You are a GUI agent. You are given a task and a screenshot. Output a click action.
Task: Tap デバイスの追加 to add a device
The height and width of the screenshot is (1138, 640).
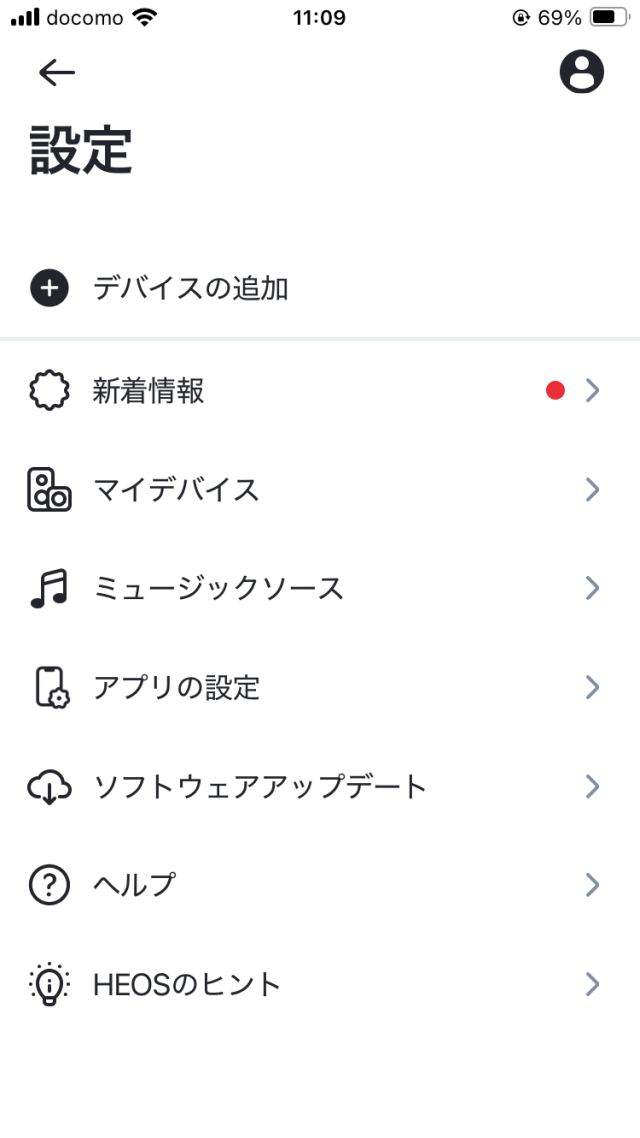click(190, 289)
